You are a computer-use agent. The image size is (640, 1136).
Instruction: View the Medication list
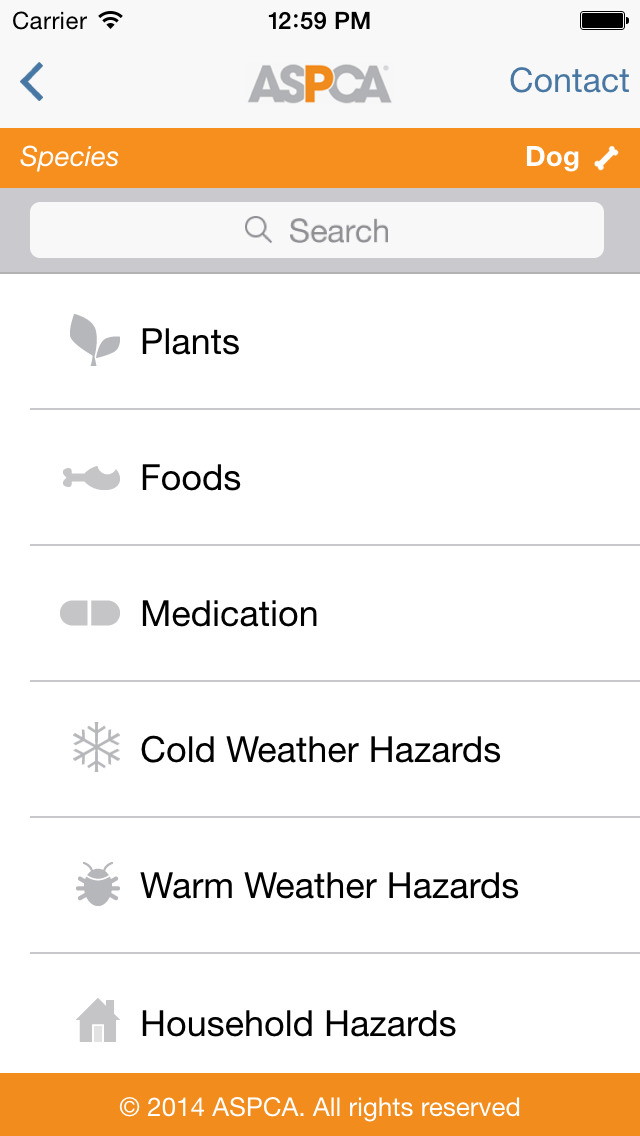pyautogui.click(x=229, y=614)
